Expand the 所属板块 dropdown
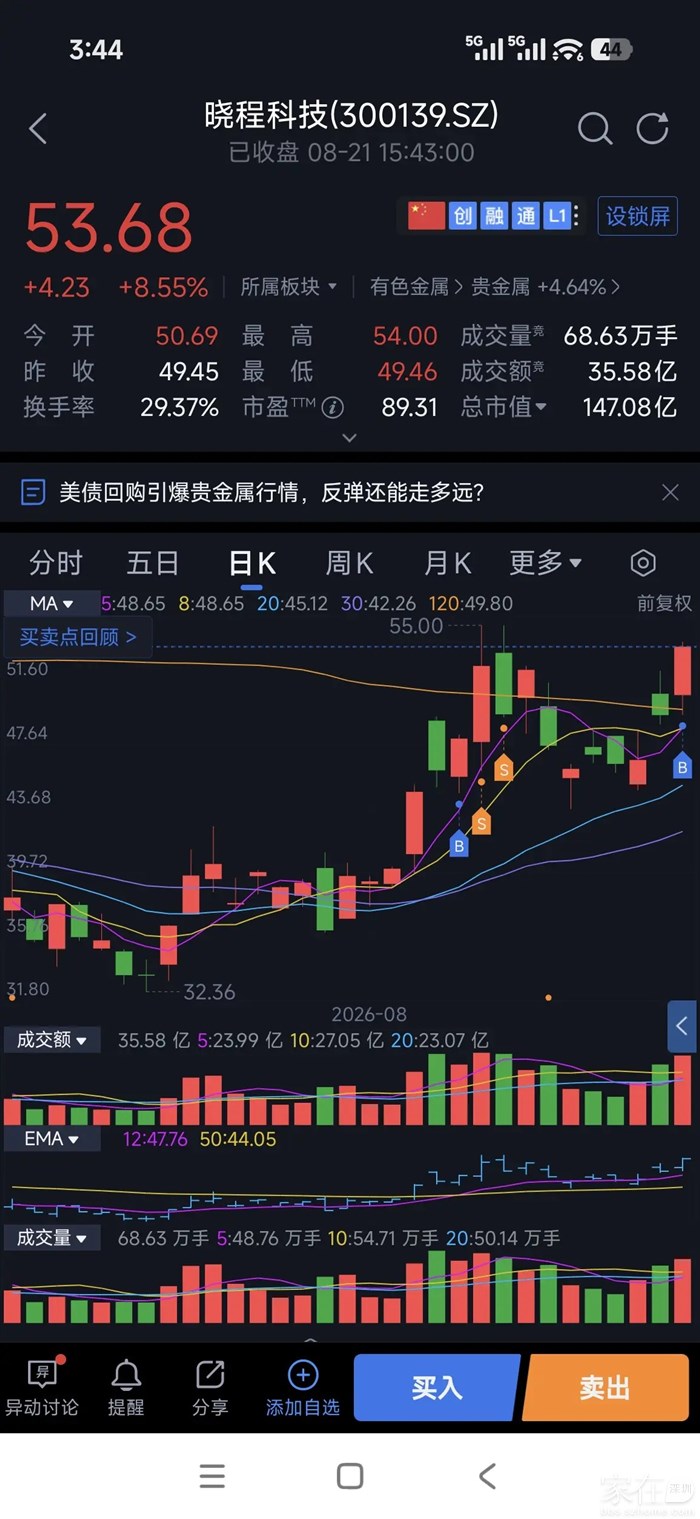The height and width of the screenshot is (1519, 700). 289,287
